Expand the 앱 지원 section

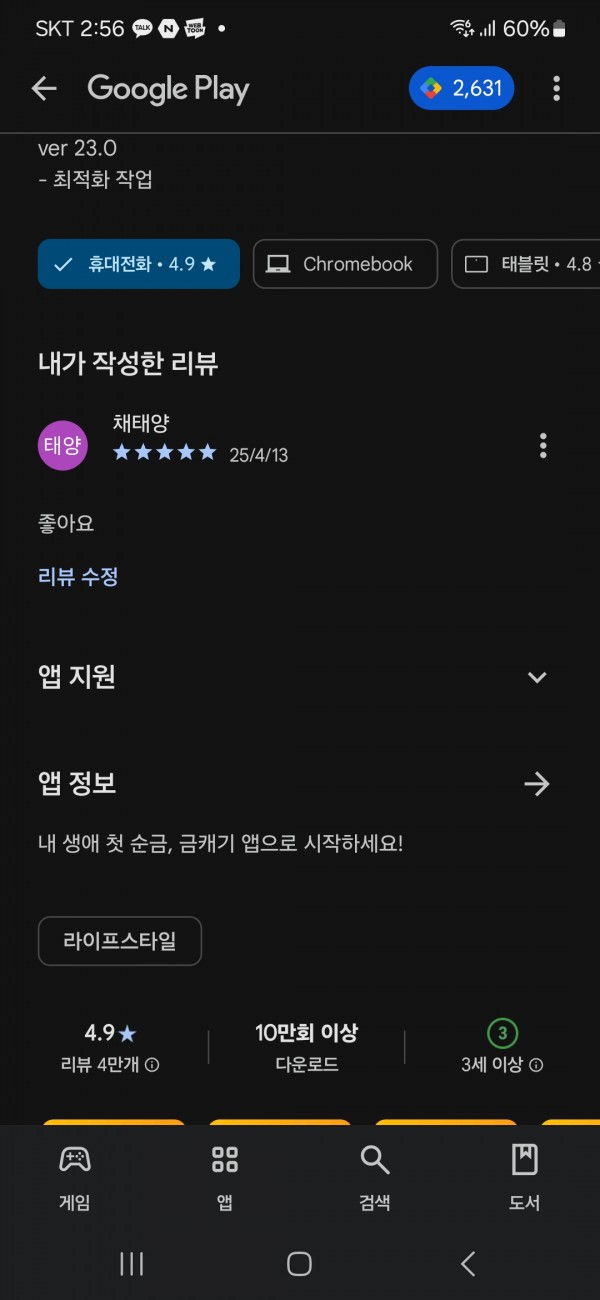click(x=537, y=677)
